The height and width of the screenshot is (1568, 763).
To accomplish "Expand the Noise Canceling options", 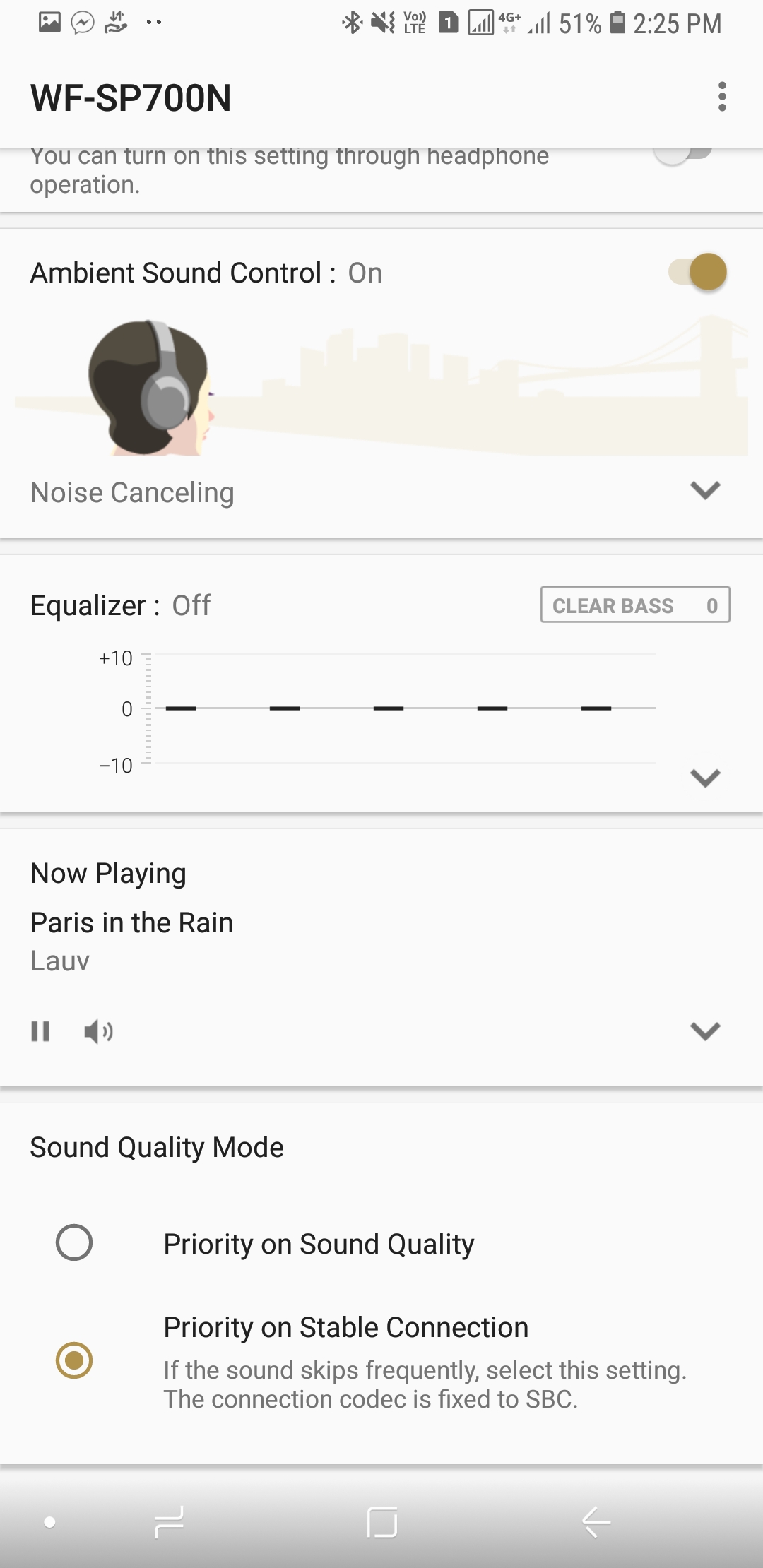I will click(704, 491).
